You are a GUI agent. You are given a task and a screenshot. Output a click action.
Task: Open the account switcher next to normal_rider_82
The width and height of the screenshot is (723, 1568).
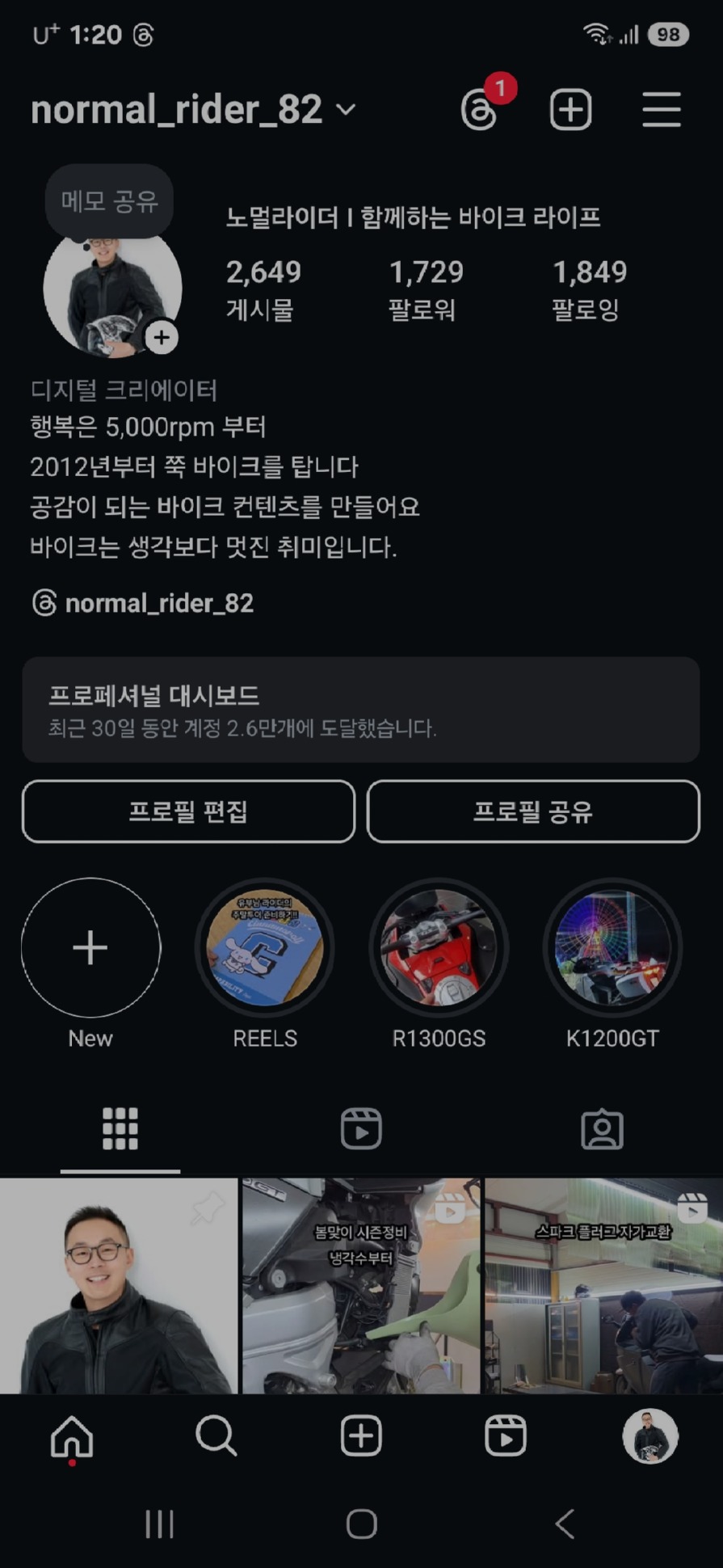click(x=346, y=109)
